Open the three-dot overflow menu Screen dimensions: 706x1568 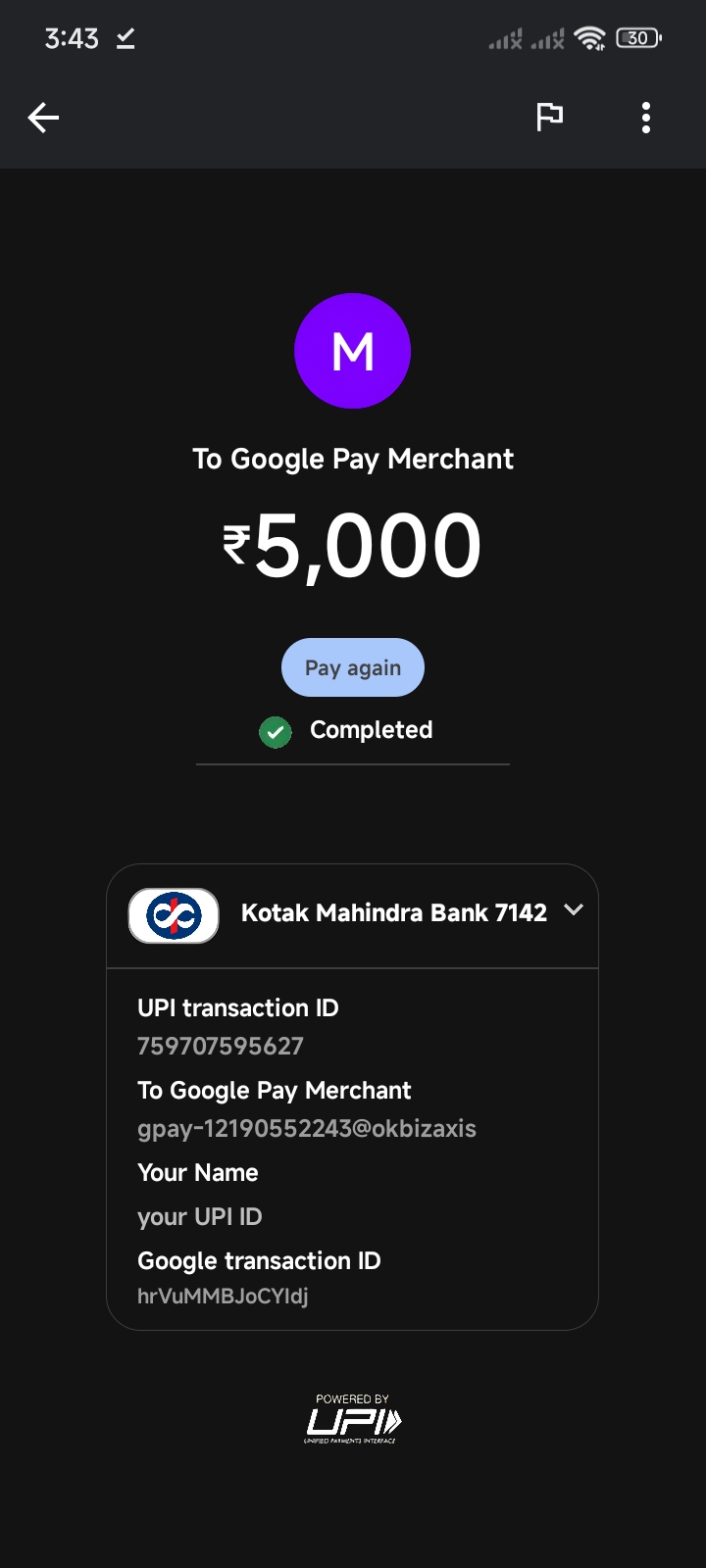tap(645, 117)
